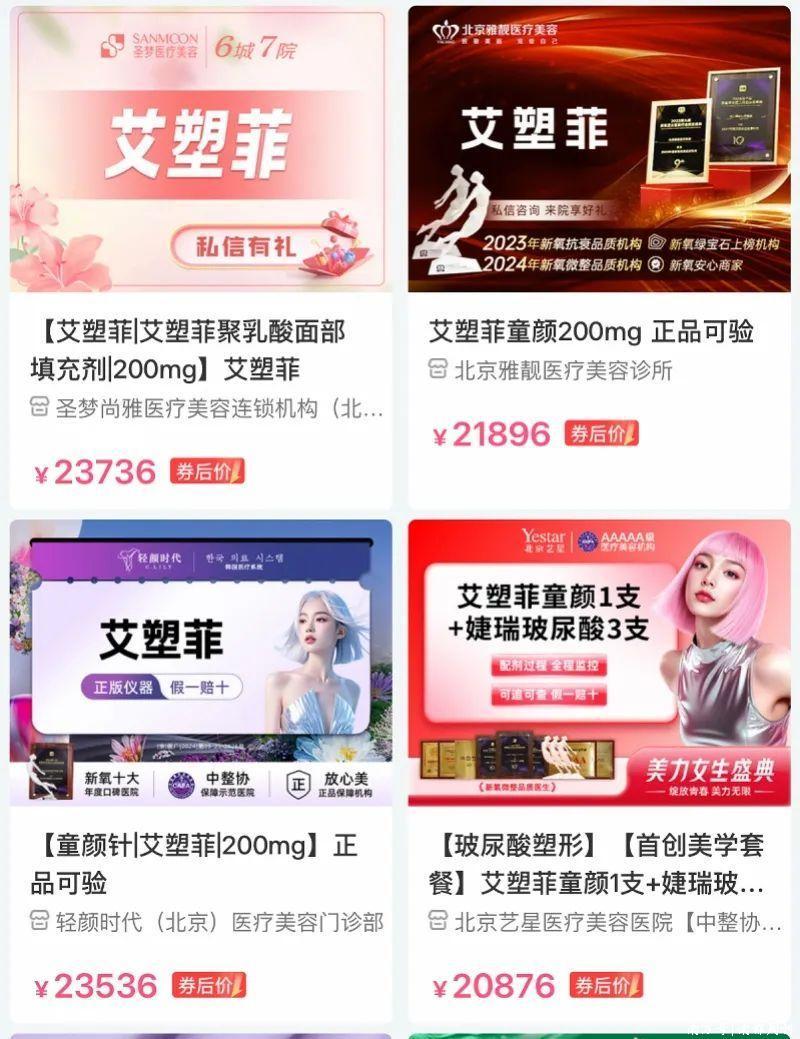View the 轻颜时代 童颜针 product card
800x1039 pixels.
tap(197, 864)
